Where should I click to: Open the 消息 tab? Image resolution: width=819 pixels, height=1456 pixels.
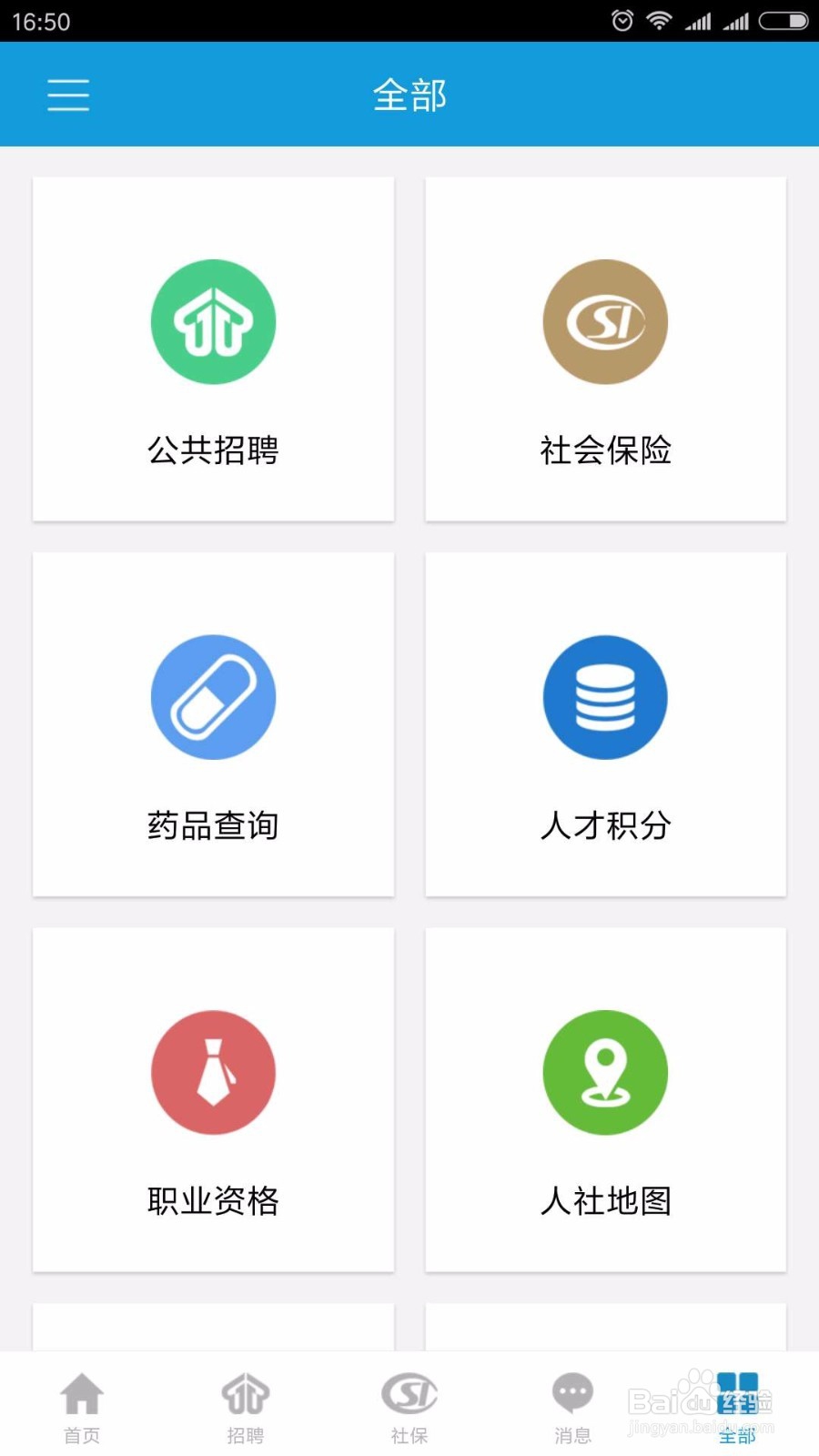573,1408
